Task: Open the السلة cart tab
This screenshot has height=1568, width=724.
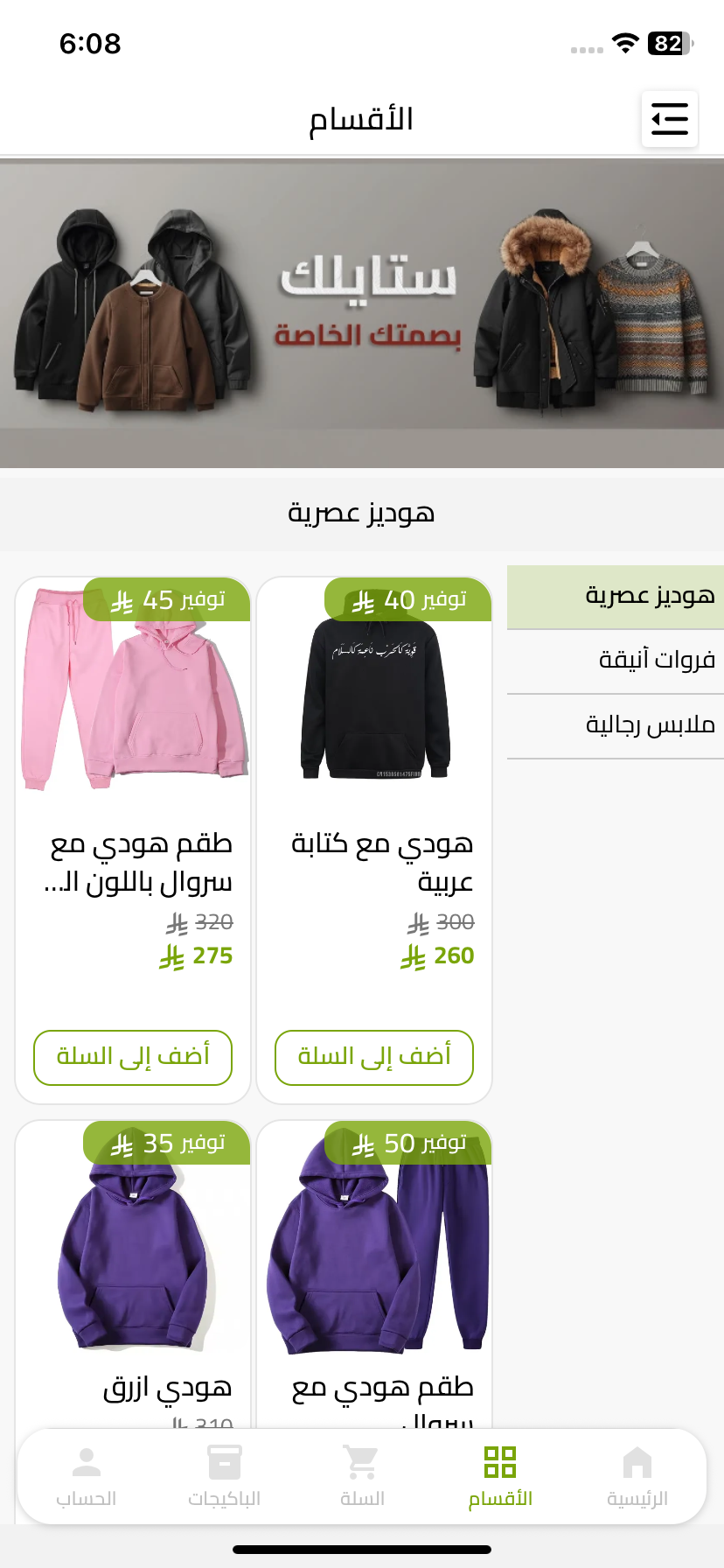Action: tap(362, 1477)
